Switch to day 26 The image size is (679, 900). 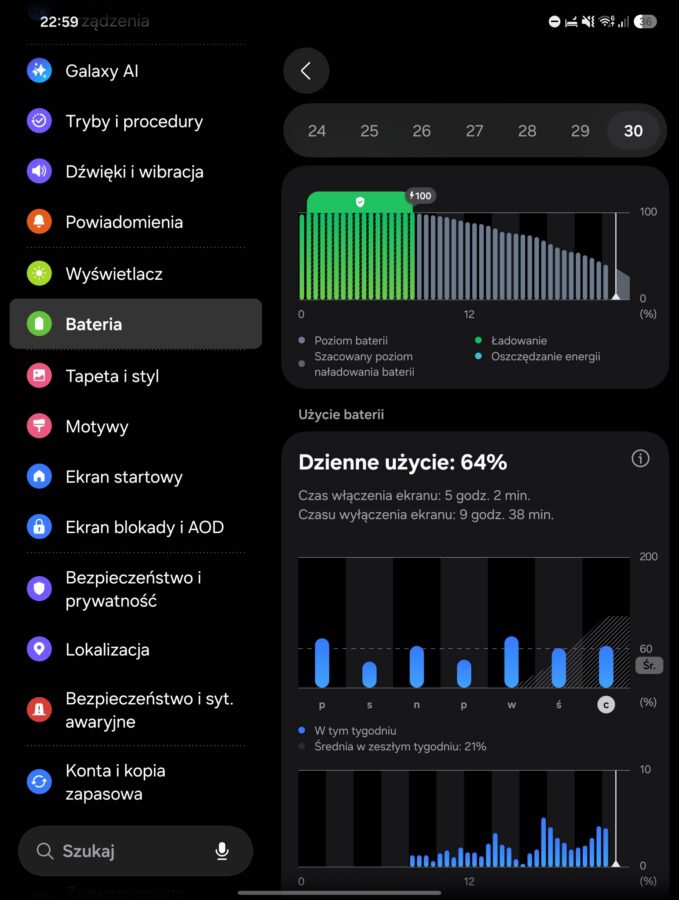pos(421,131)
